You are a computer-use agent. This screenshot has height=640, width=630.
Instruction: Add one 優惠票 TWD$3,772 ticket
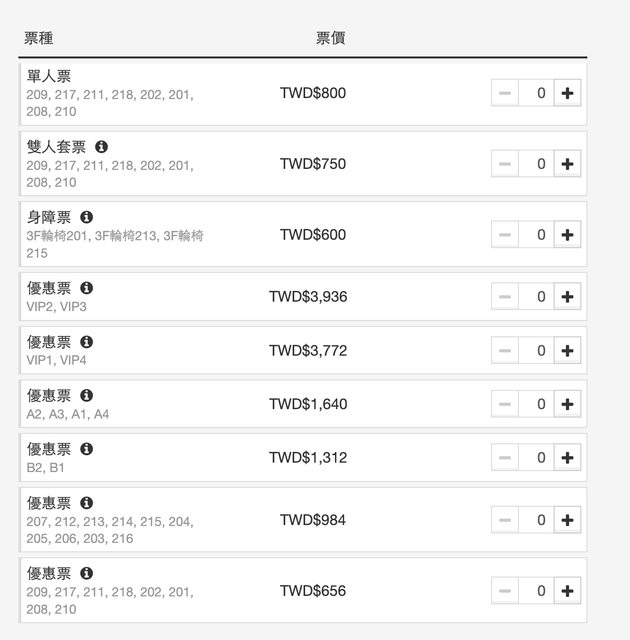point(567,350)
